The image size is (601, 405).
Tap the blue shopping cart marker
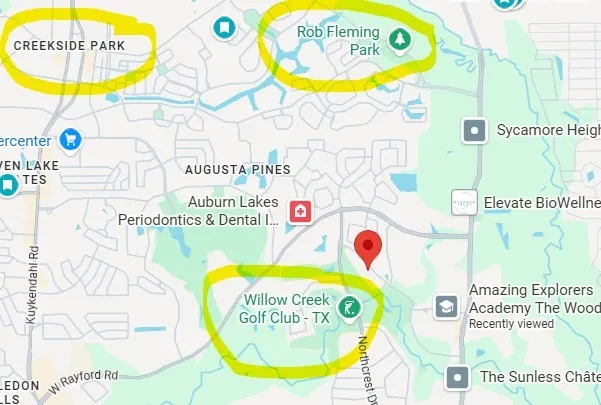71,138
